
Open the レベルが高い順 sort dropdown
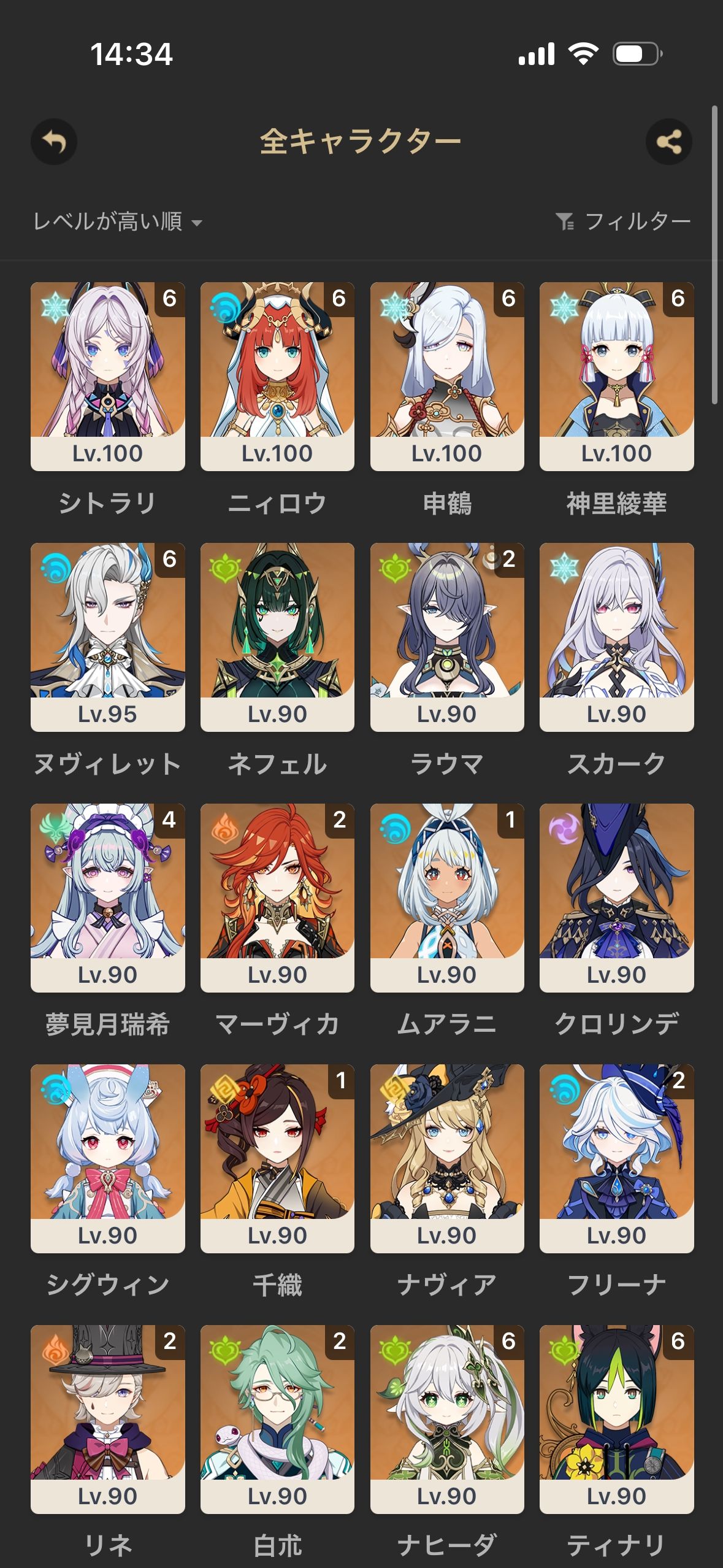[x=118, y=221]
